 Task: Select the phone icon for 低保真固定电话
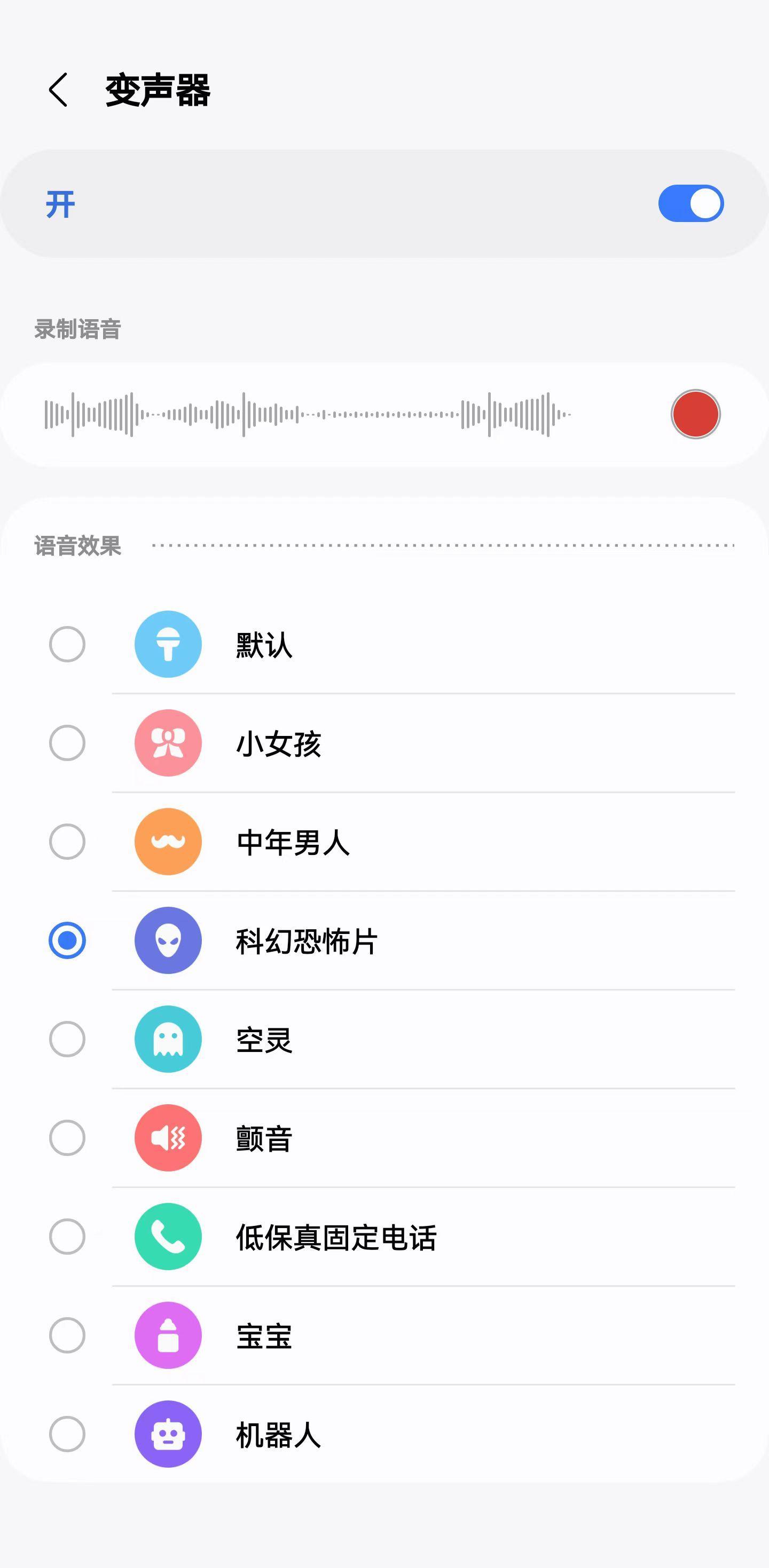(x=168, y=1237)
